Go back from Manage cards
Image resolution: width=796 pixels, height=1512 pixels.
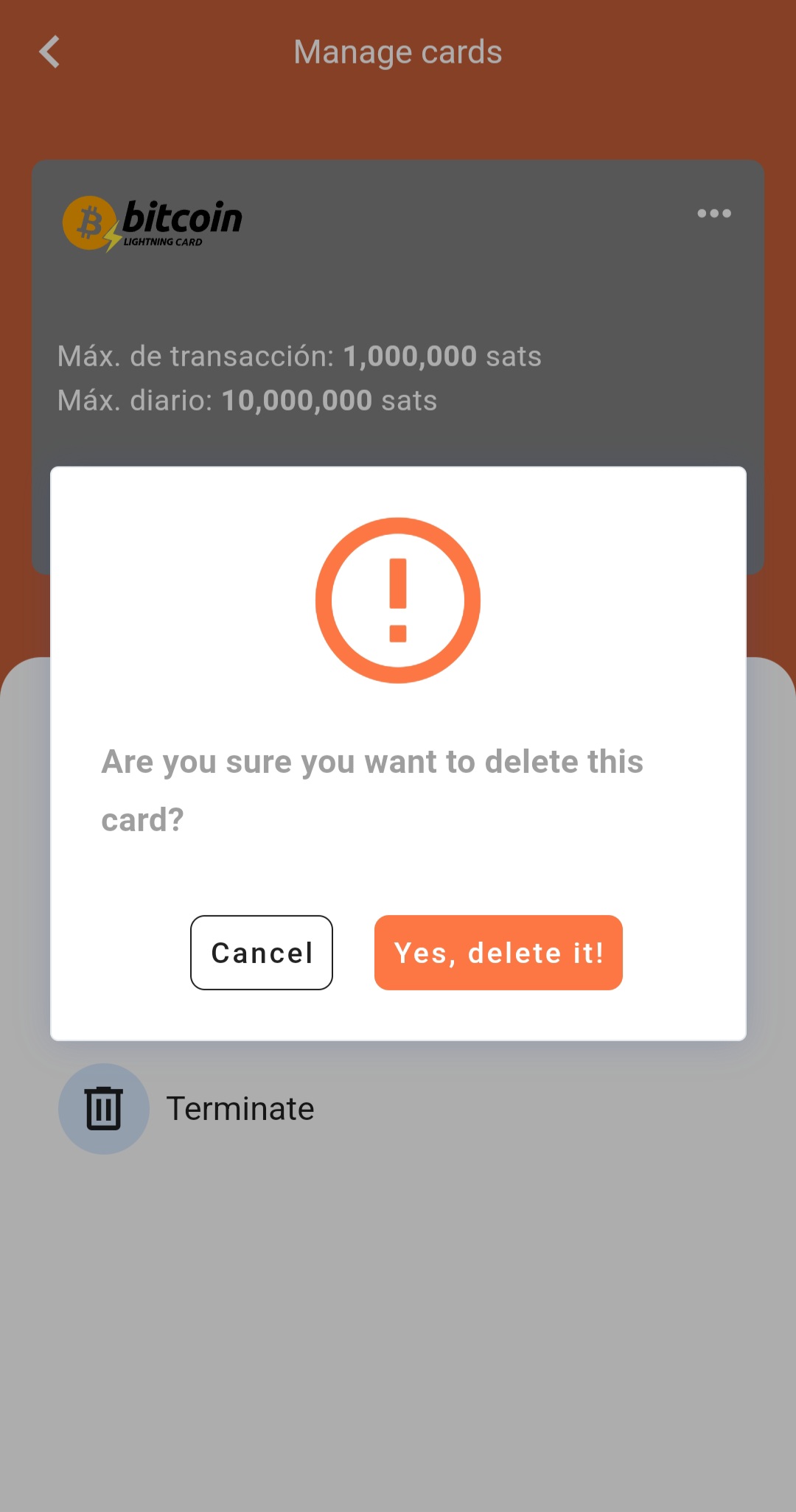(x=49, y=52)
